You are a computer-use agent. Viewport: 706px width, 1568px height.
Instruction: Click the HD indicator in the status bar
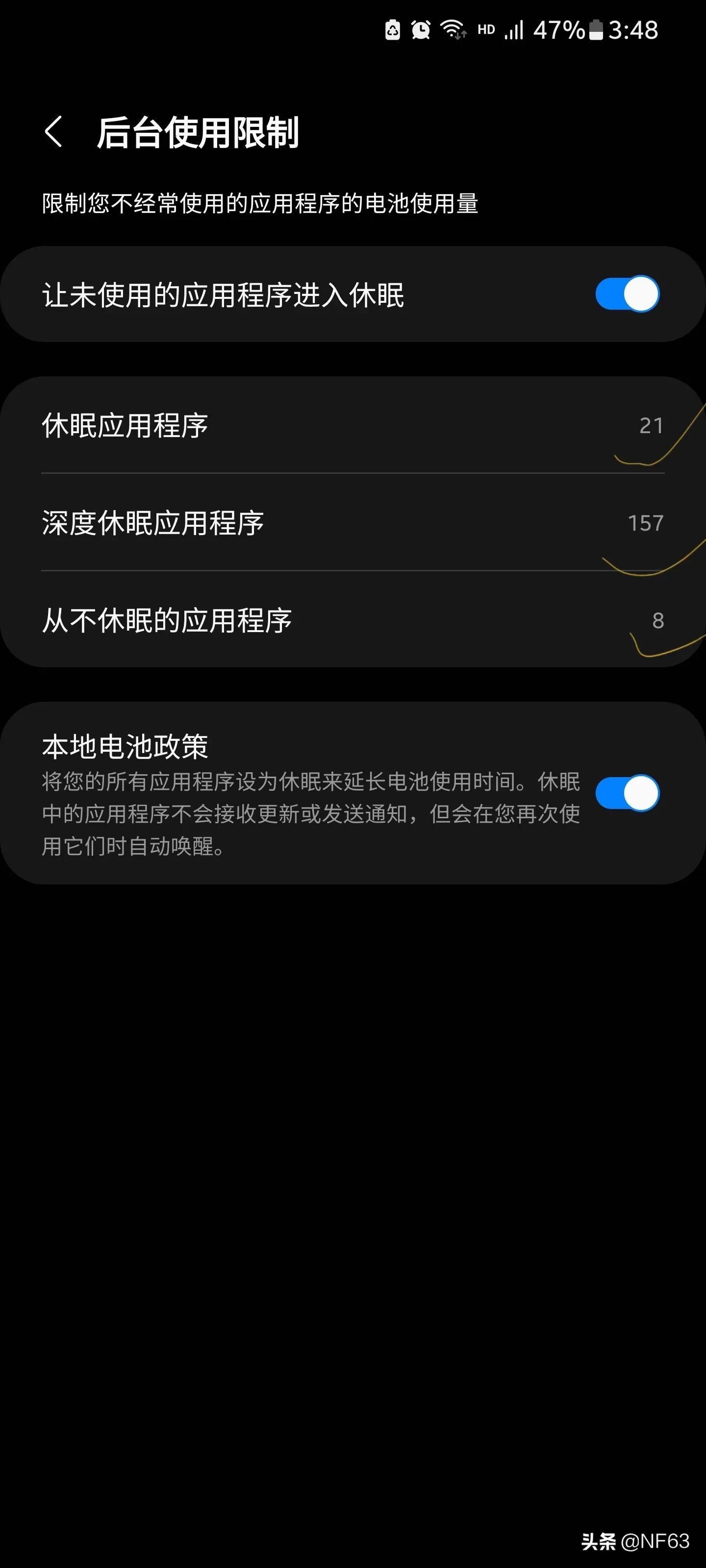coord(486,29)
